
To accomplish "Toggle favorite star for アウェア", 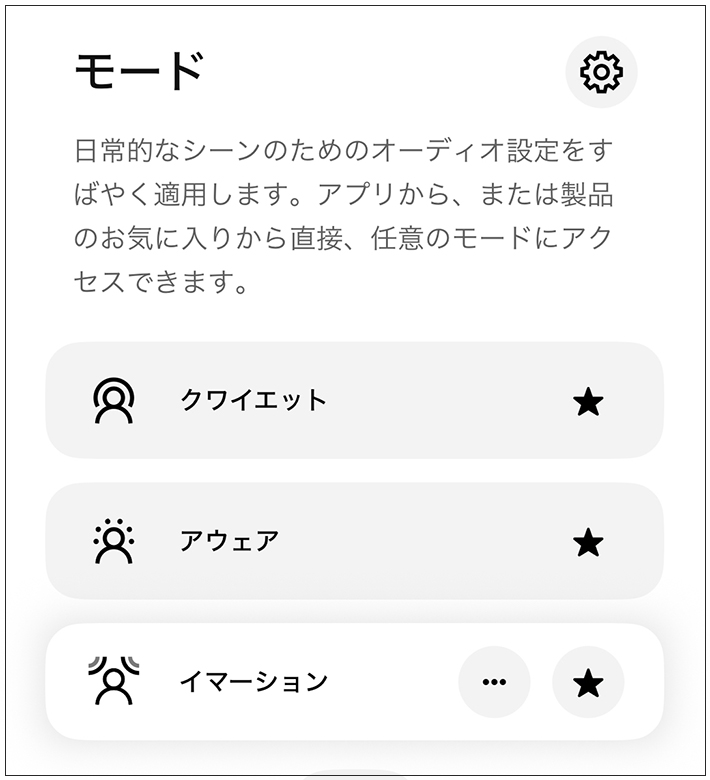I will tap(588, 542).
